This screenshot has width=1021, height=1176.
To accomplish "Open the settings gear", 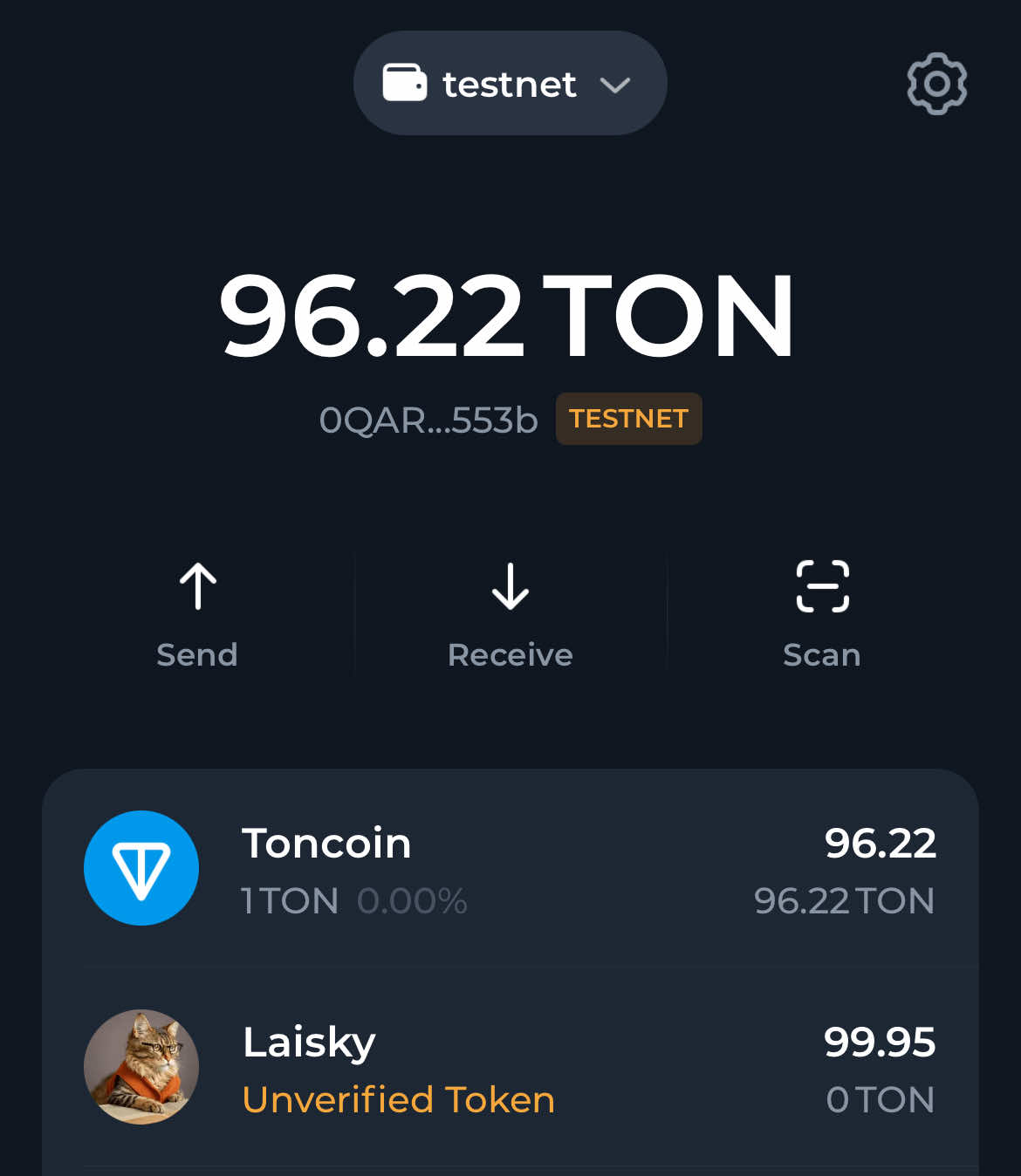I will coord(936,84).
